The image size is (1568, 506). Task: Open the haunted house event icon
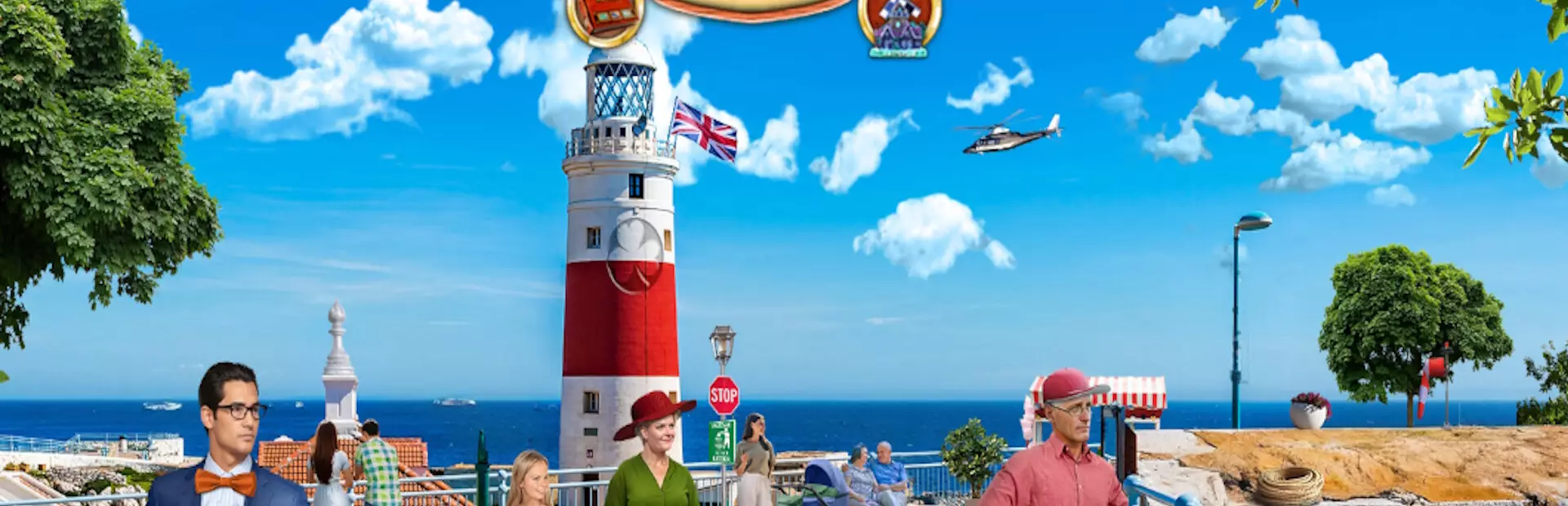coord(898,24)
